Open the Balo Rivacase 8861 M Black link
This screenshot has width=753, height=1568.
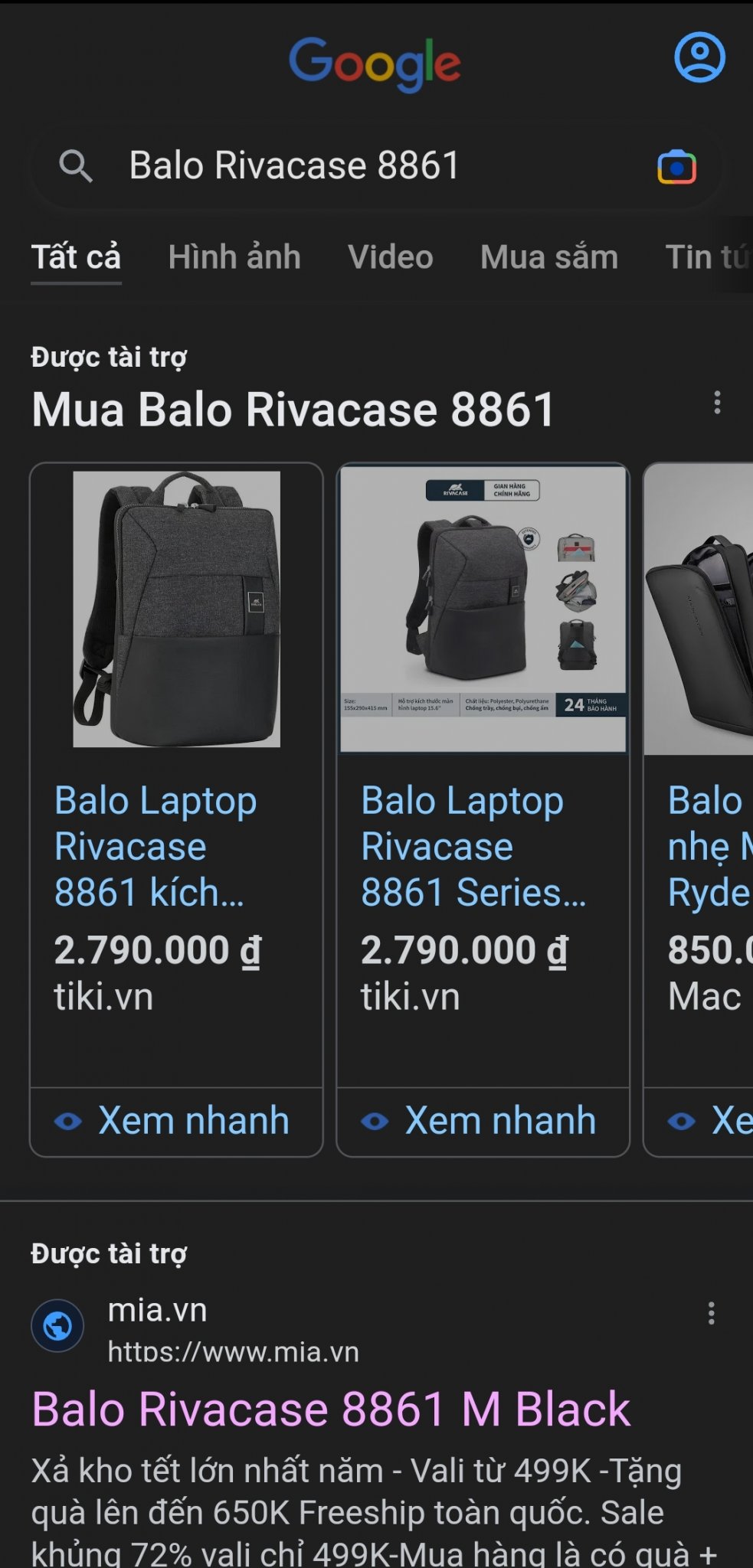tap(331, 1409)
